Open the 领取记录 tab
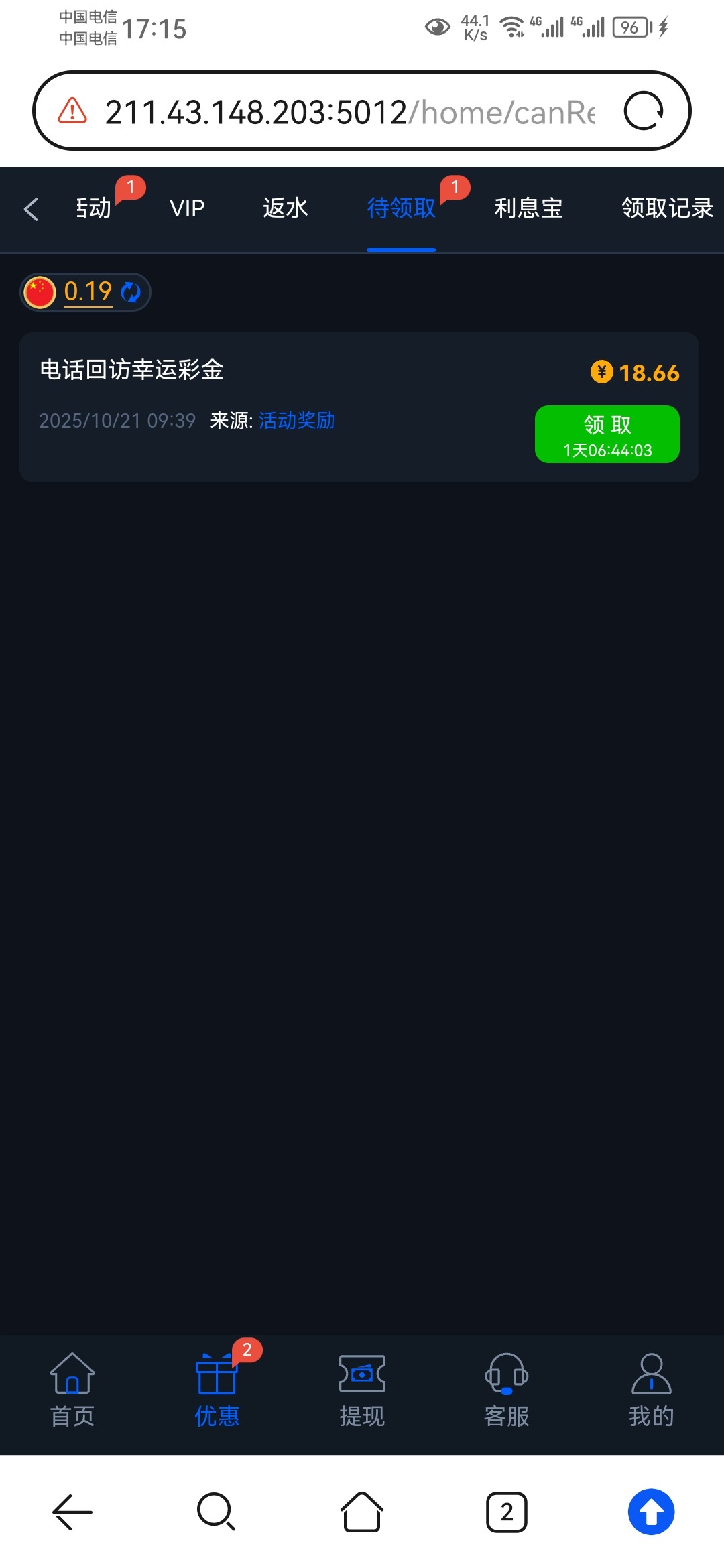Viewport: 724px width, 1568px height. [x=667, y=208]
